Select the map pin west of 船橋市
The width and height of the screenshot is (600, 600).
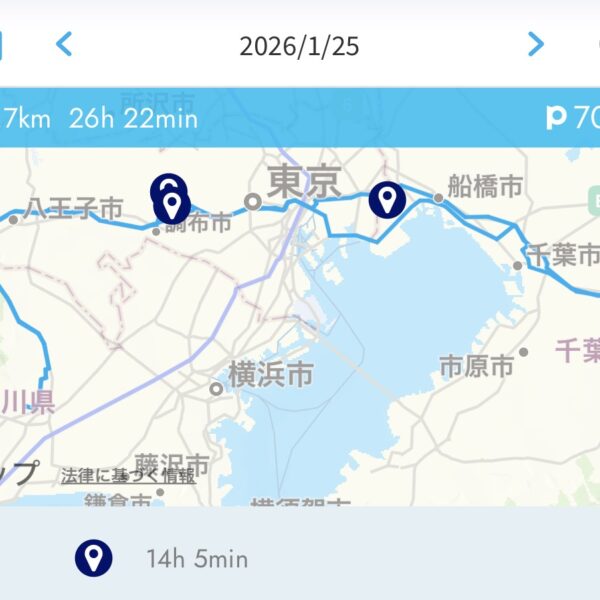coord(387,200)
